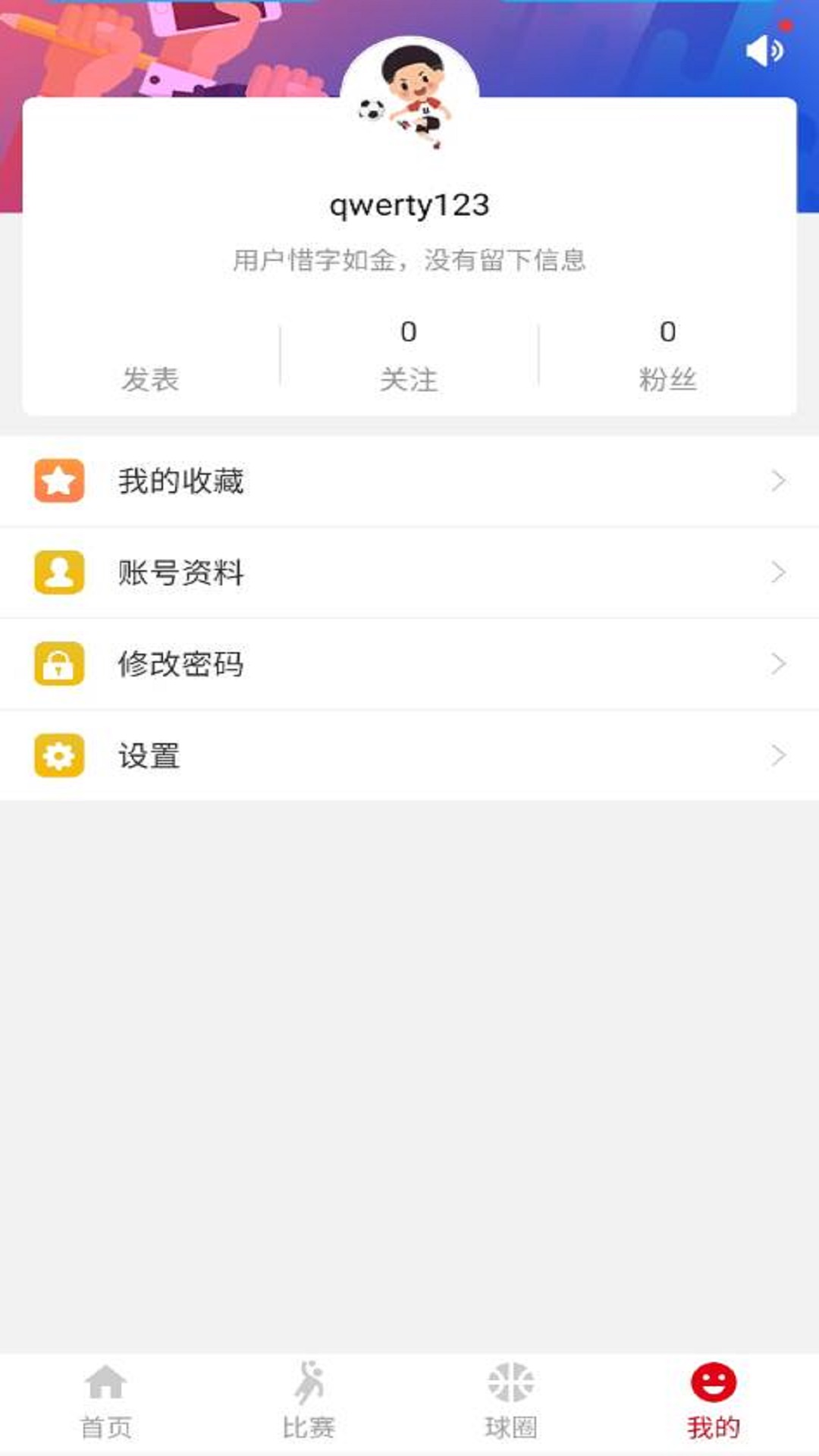
Task: Open 设置 settings
Action: pos(409,755)
